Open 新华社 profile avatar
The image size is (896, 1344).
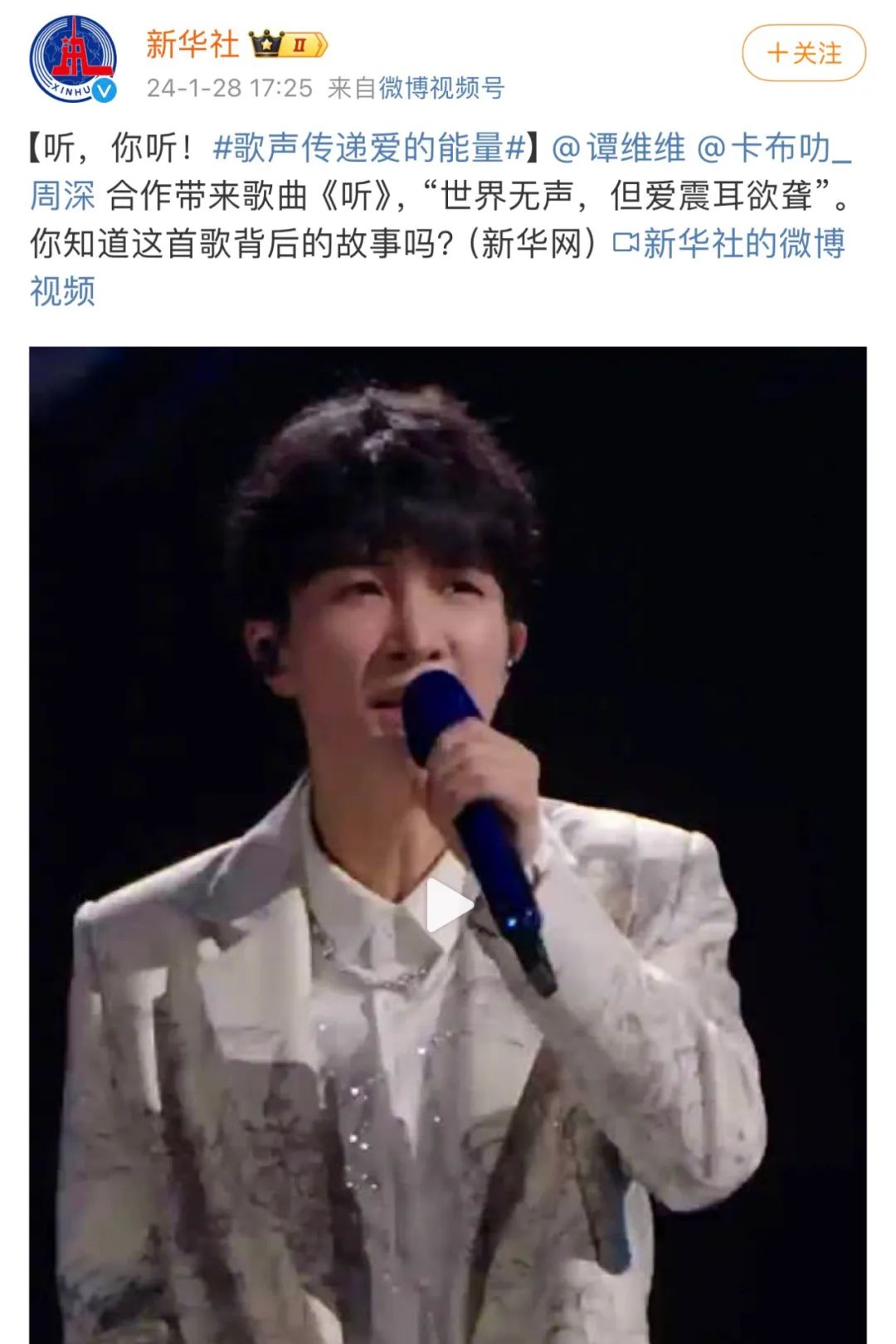(x=73, y=60)
